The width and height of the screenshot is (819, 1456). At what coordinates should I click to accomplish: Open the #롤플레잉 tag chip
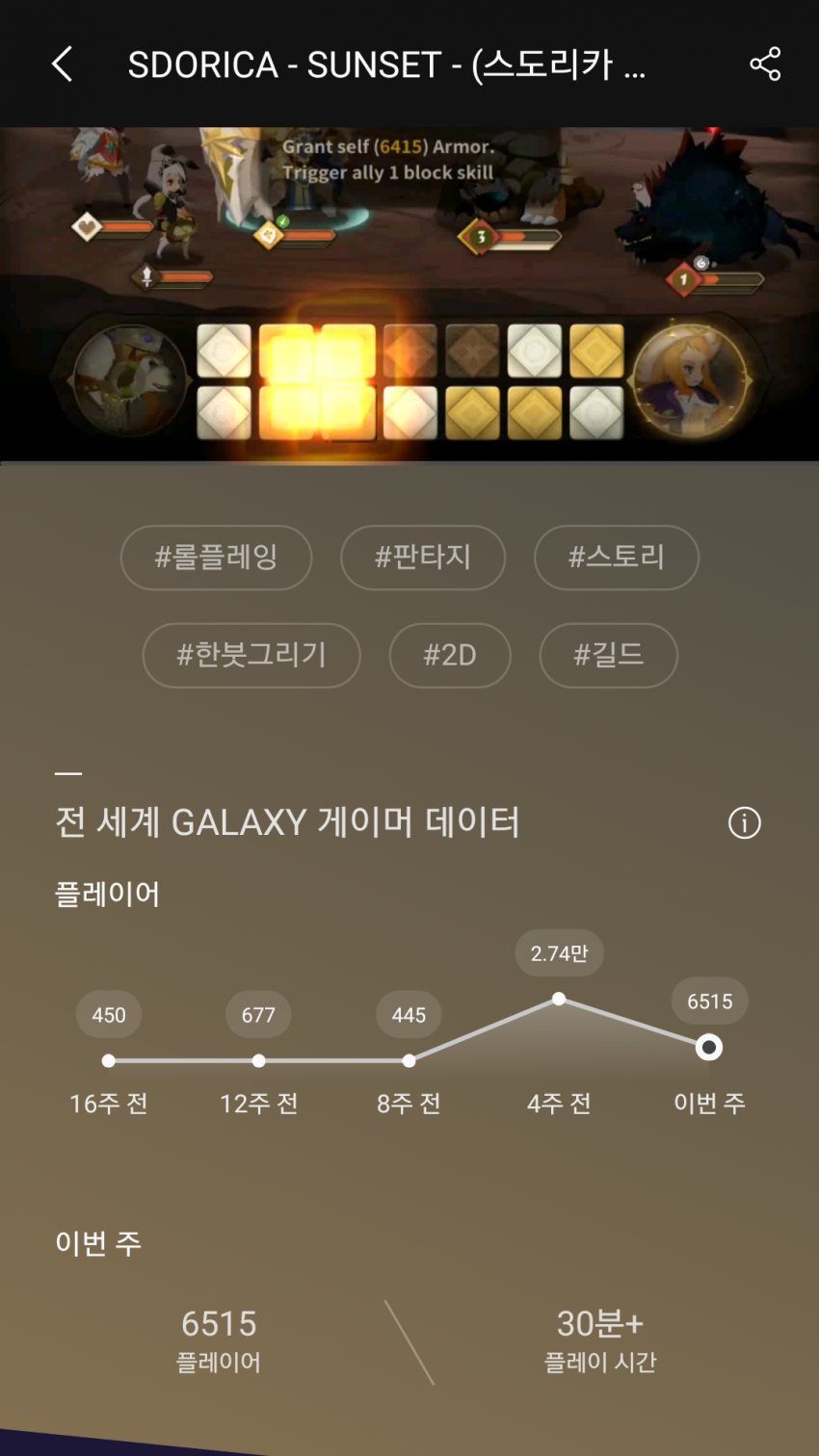tap(216, 557)
